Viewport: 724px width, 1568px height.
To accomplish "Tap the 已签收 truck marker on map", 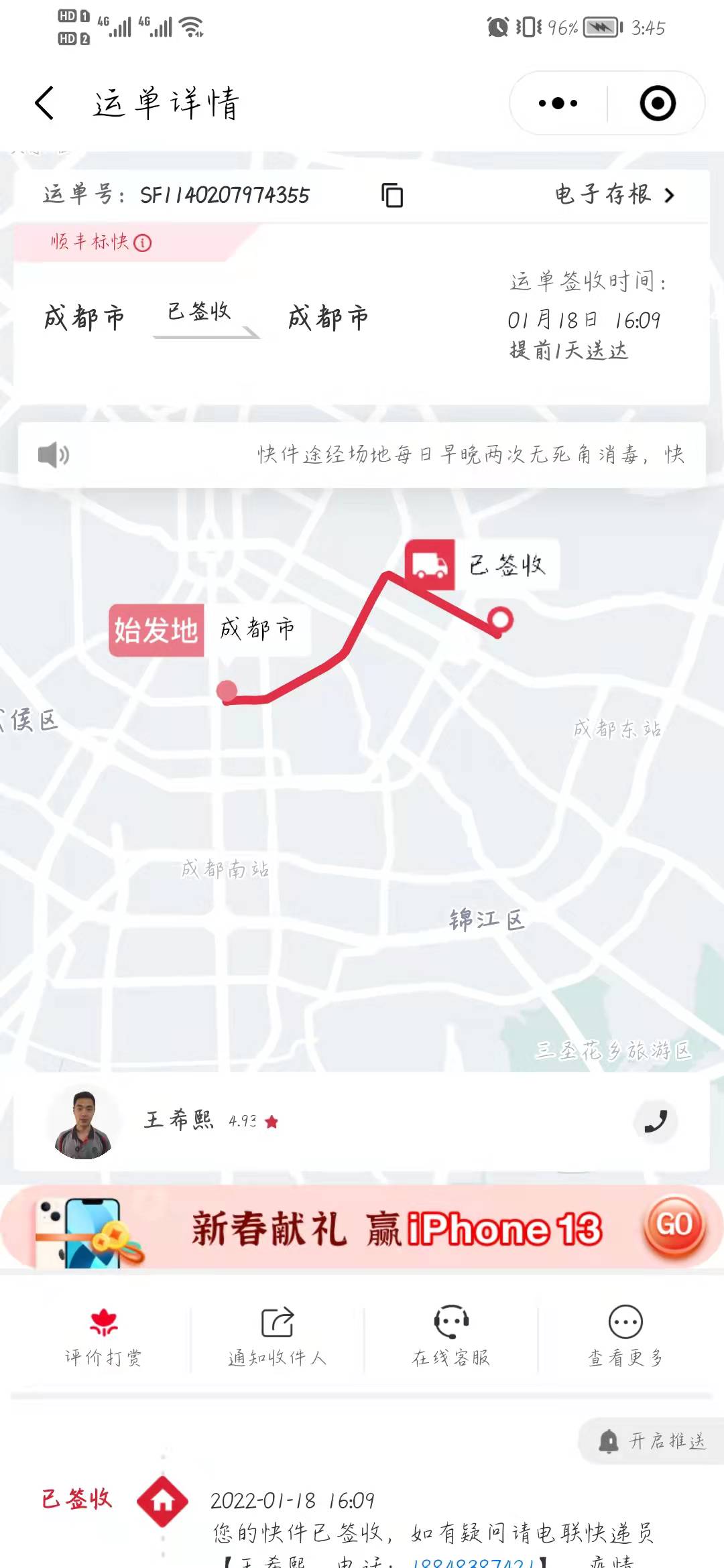I will (x=430, y=565).
